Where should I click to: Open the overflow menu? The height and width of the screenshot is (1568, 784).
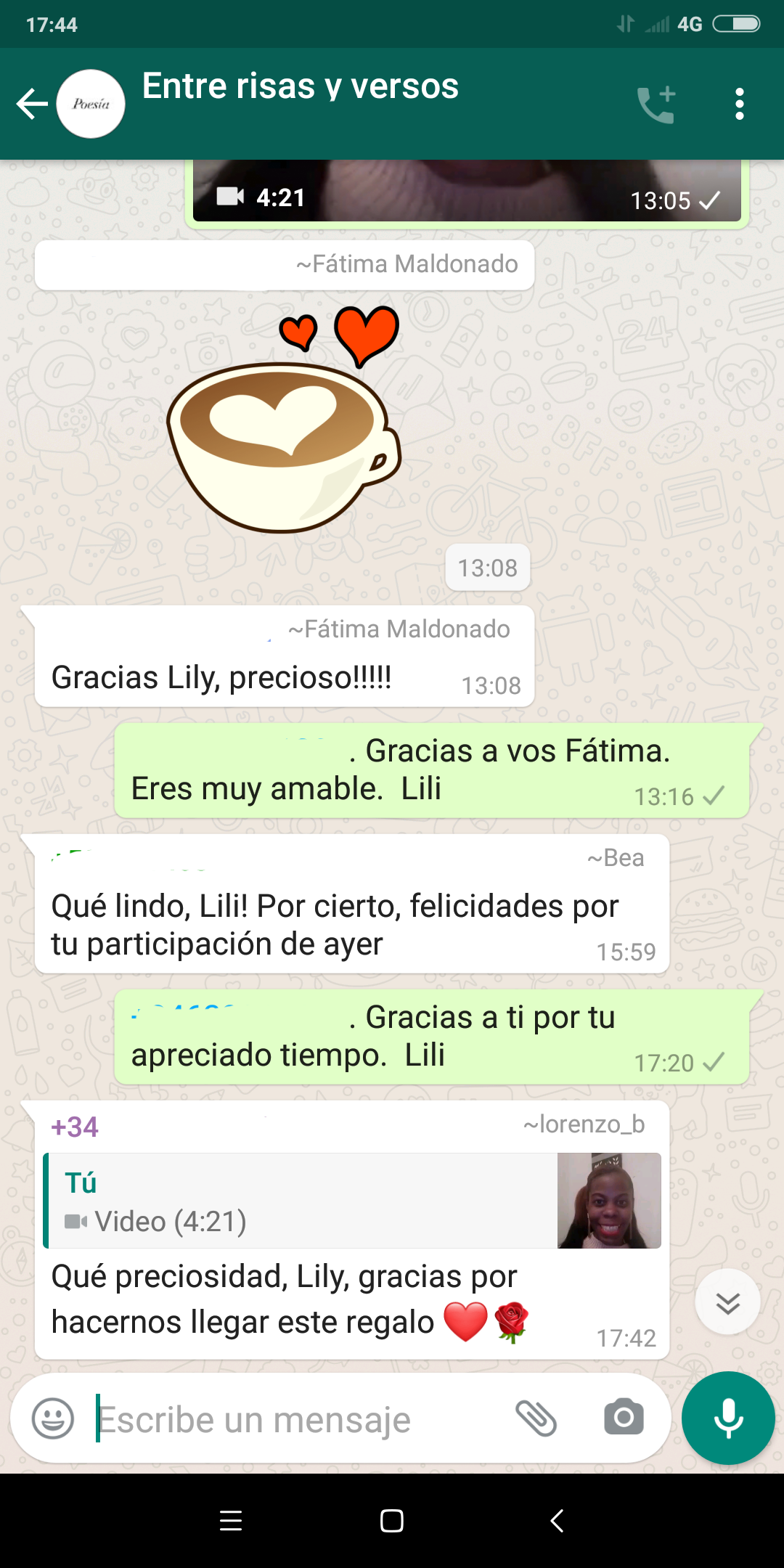(x=739, y=104)
